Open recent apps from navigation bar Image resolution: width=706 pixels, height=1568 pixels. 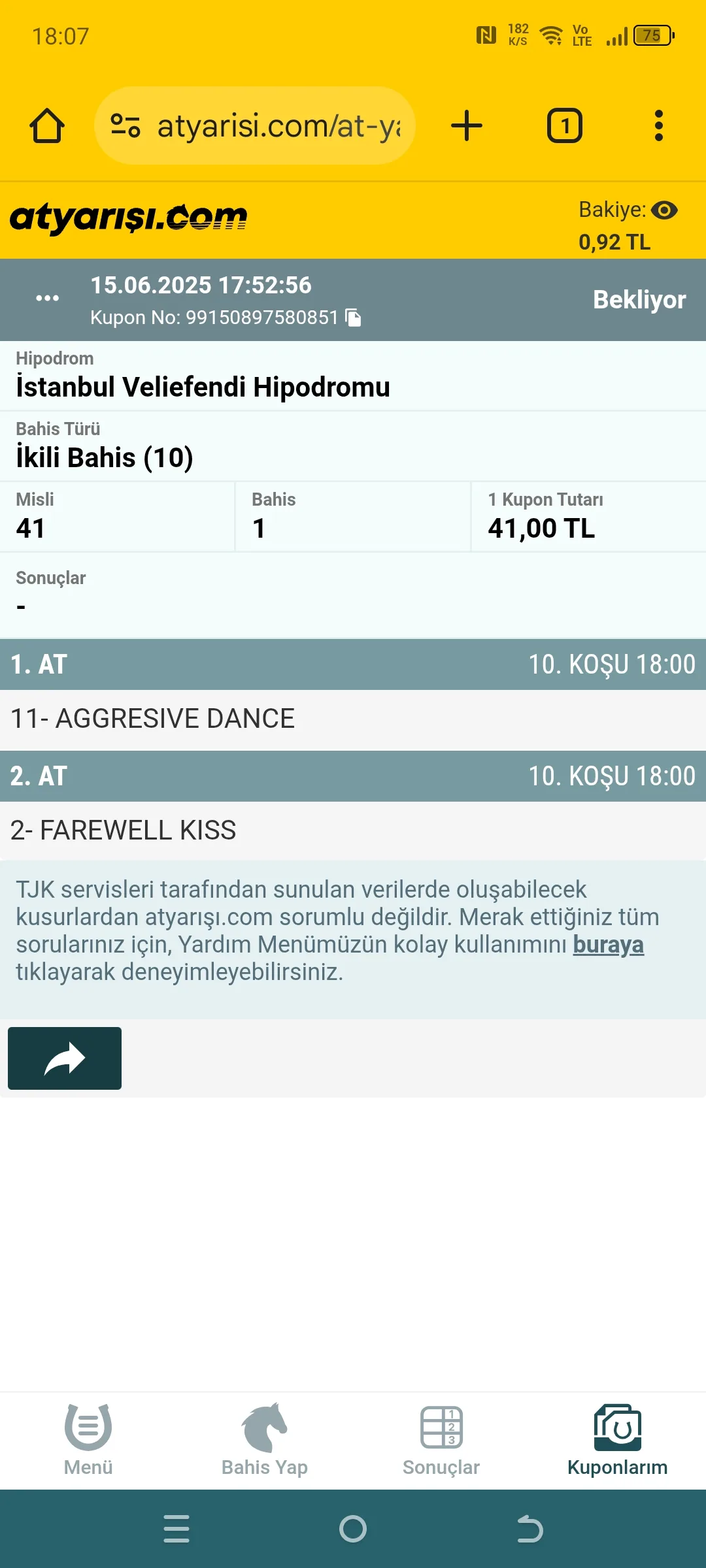(176, 1529)
